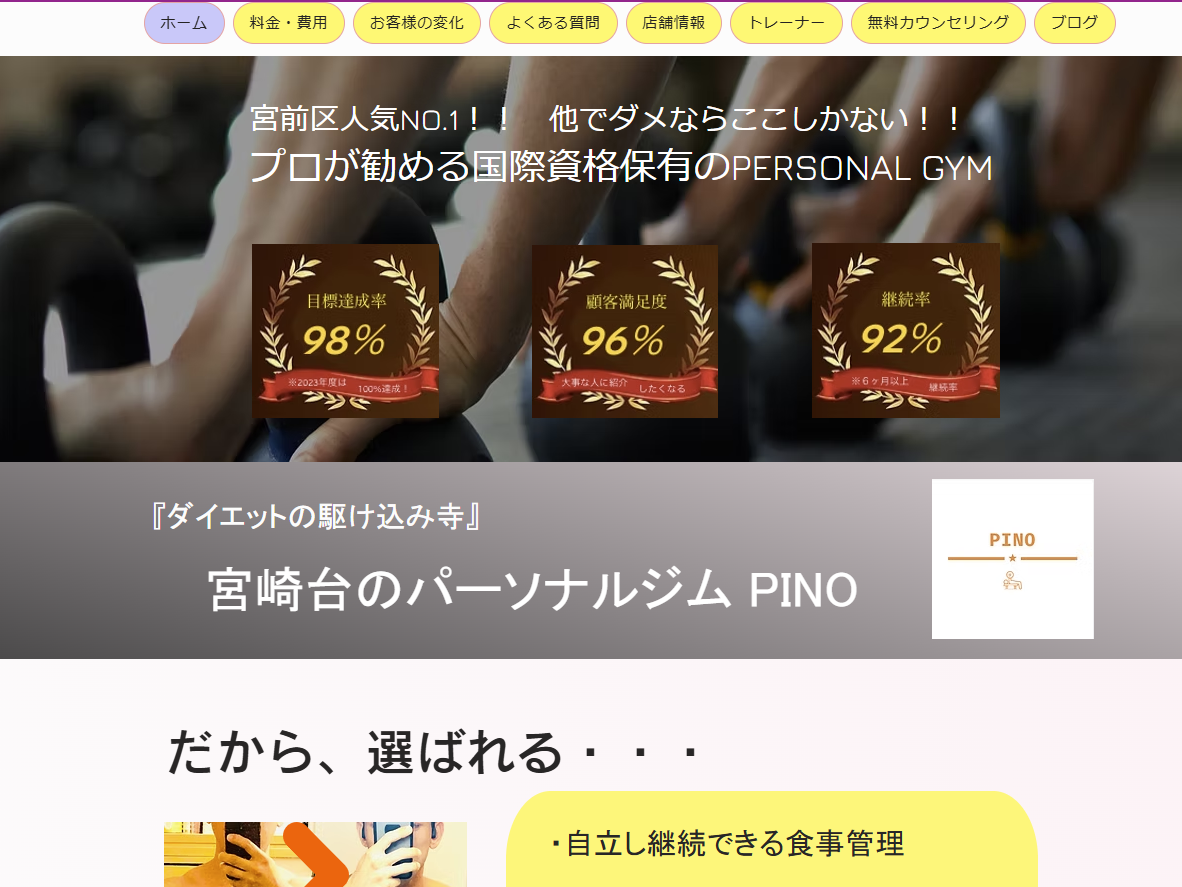Select 無料カウンセリング in the menu

coord(937,23)
